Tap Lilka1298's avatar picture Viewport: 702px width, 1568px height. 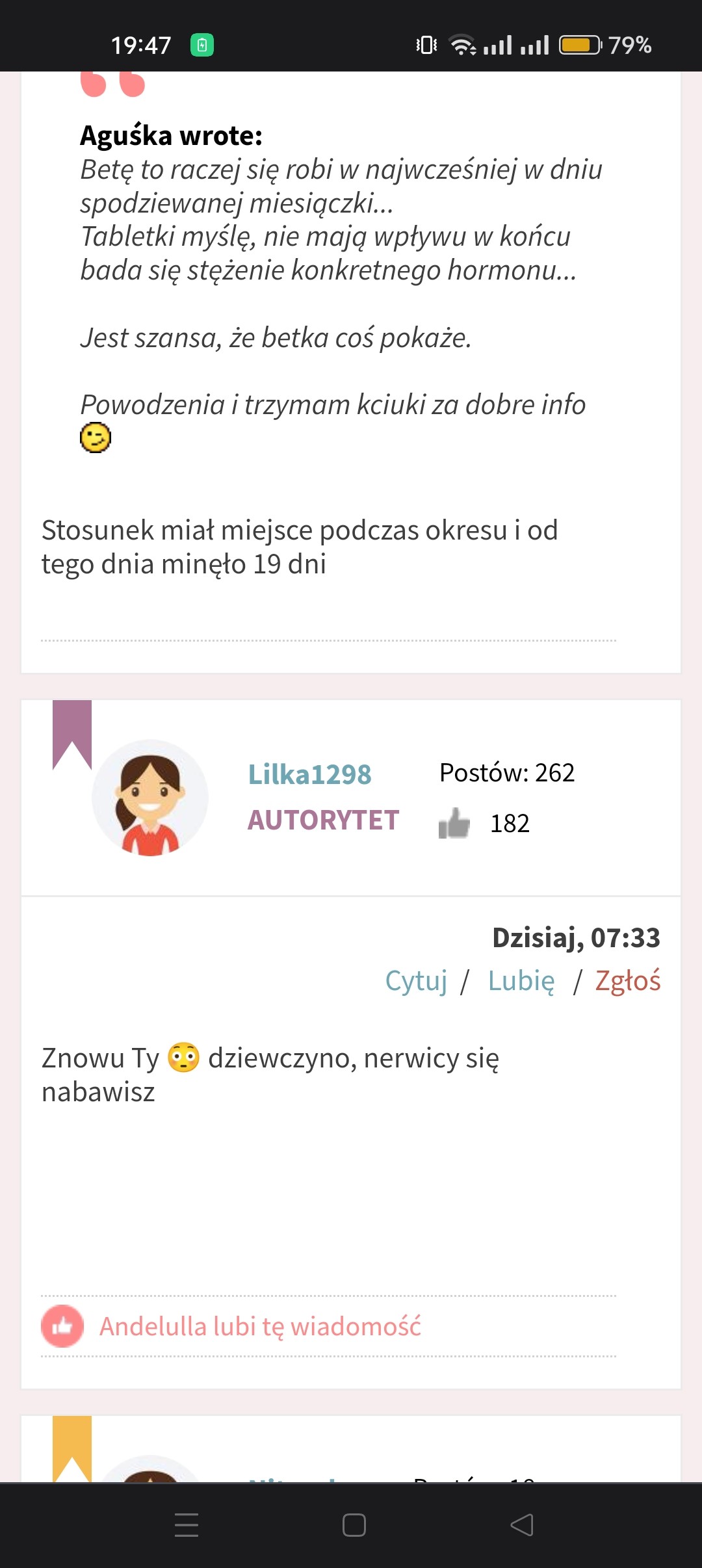pyautogui.click(x=150, y=798)
